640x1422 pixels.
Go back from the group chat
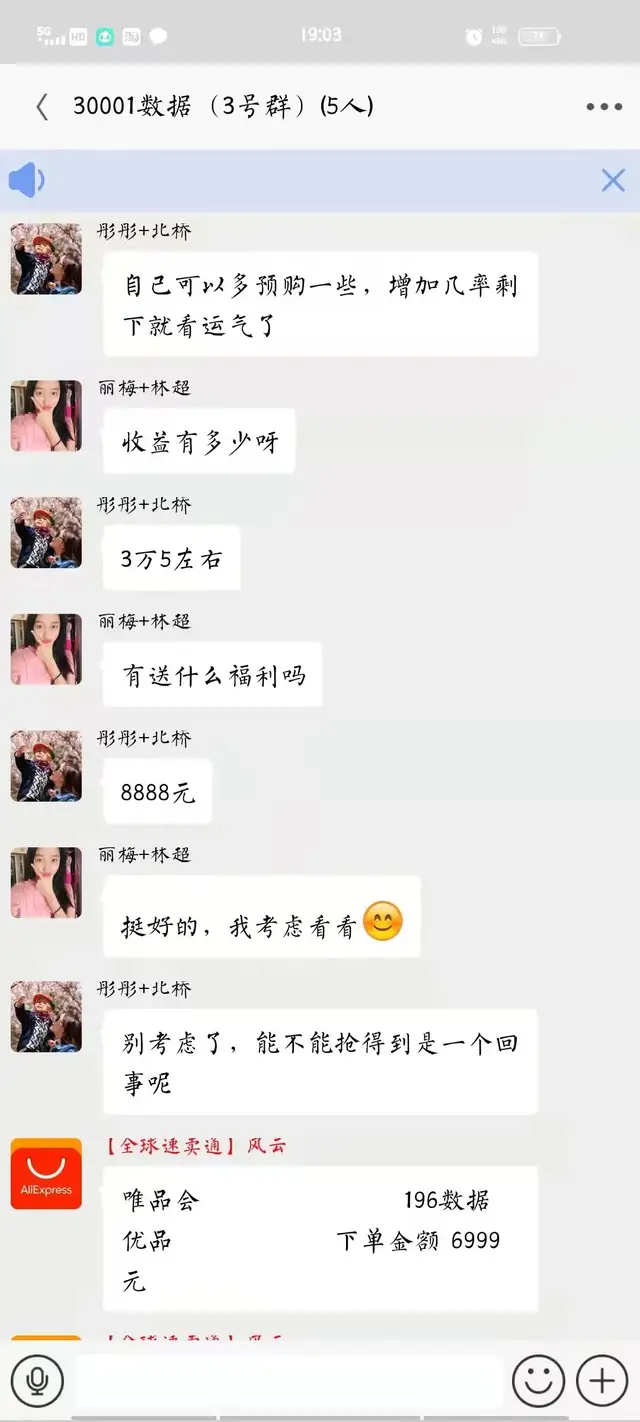coord(41,107)
